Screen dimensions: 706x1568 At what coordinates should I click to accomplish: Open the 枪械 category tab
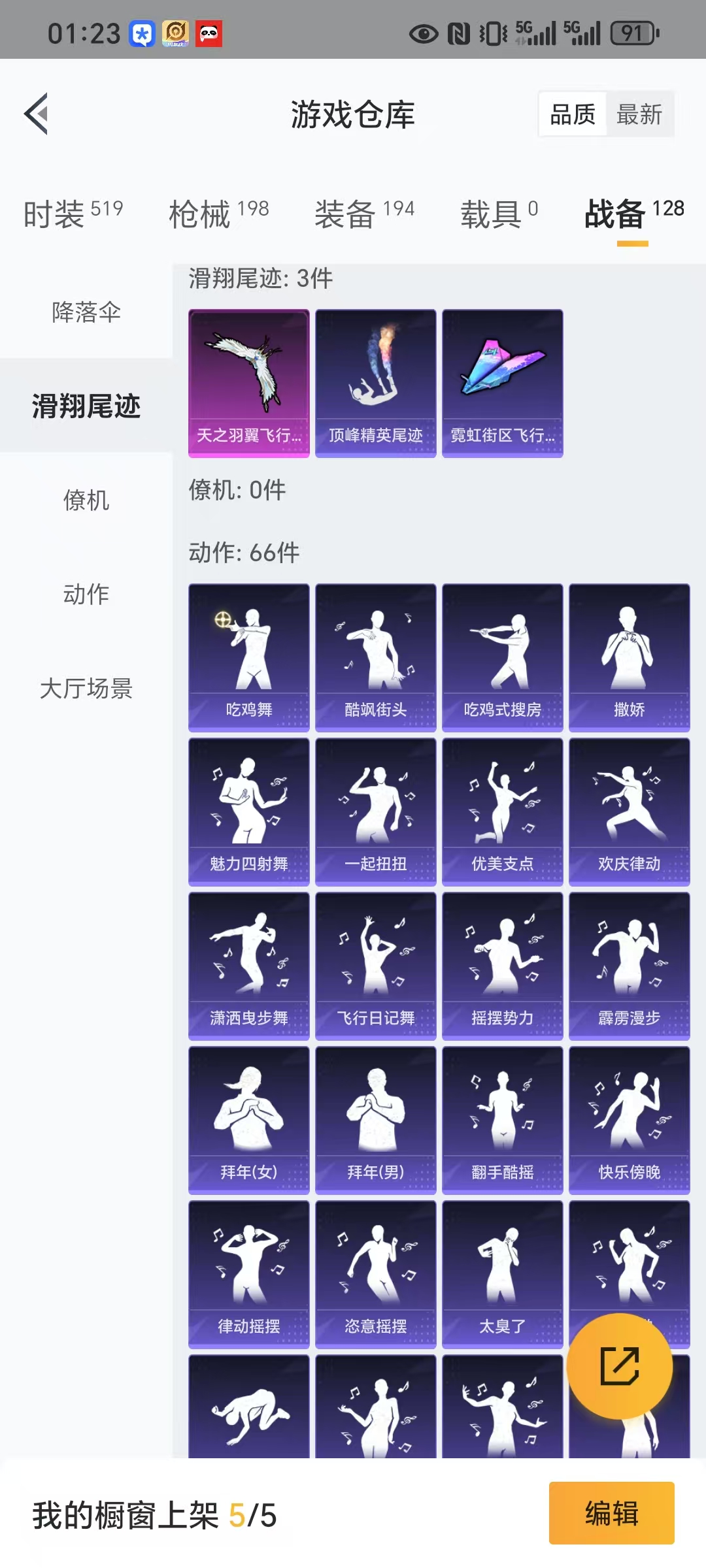(x=219, y=214)
